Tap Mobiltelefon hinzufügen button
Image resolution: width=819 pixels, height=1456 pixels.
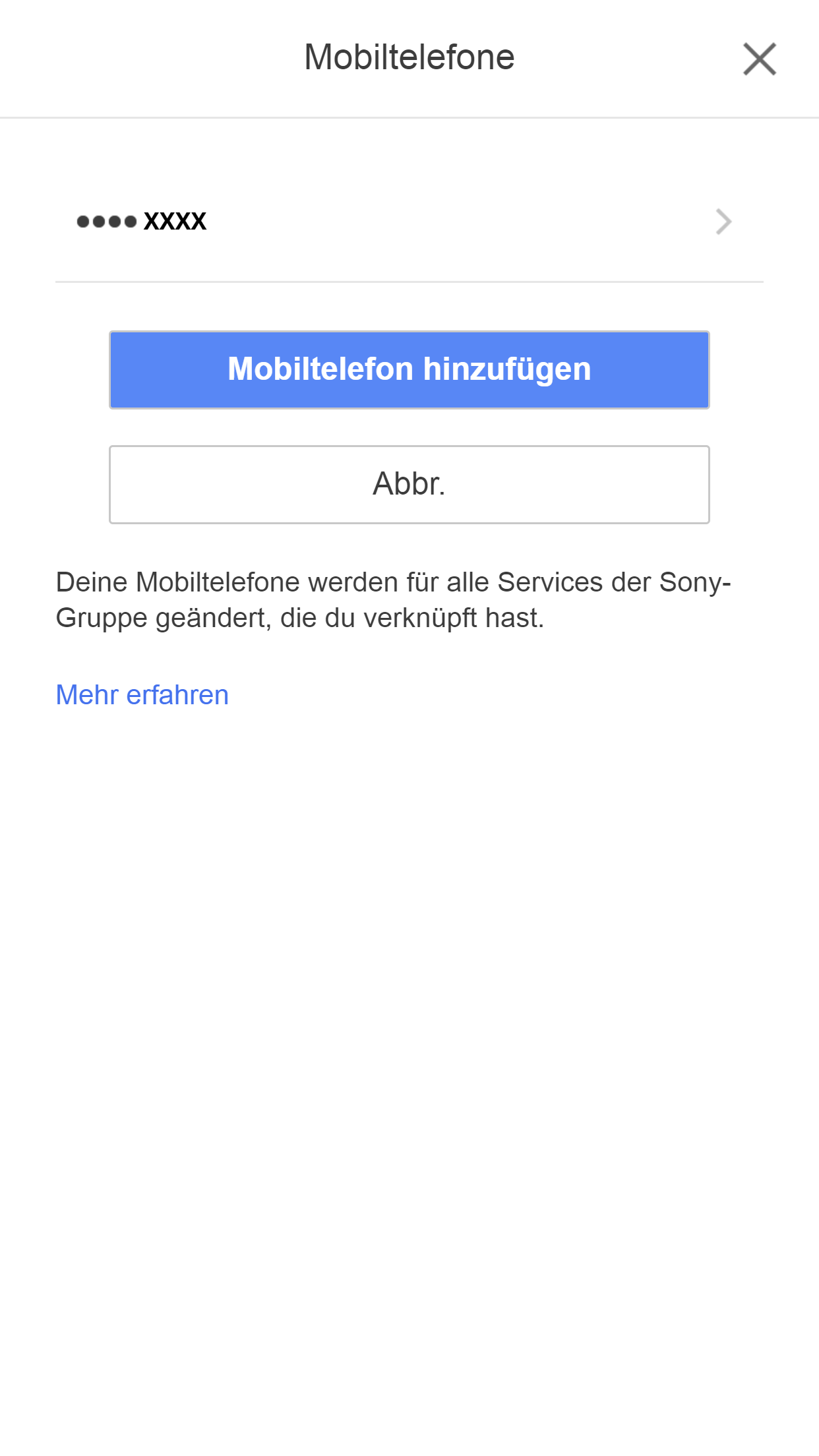[409, 369]
